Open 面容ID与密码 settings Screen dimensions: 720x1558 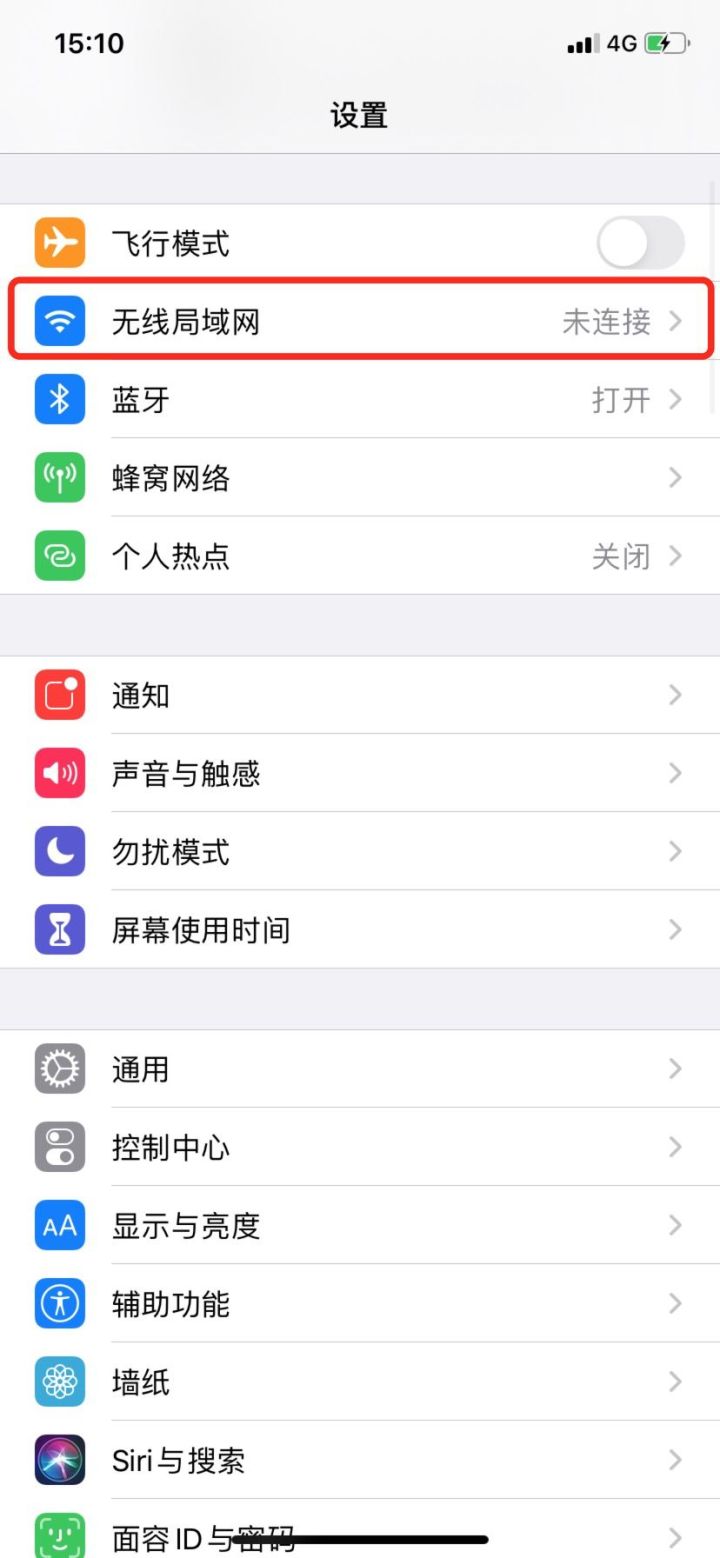pyautogui.click(x=360, y=1528)
